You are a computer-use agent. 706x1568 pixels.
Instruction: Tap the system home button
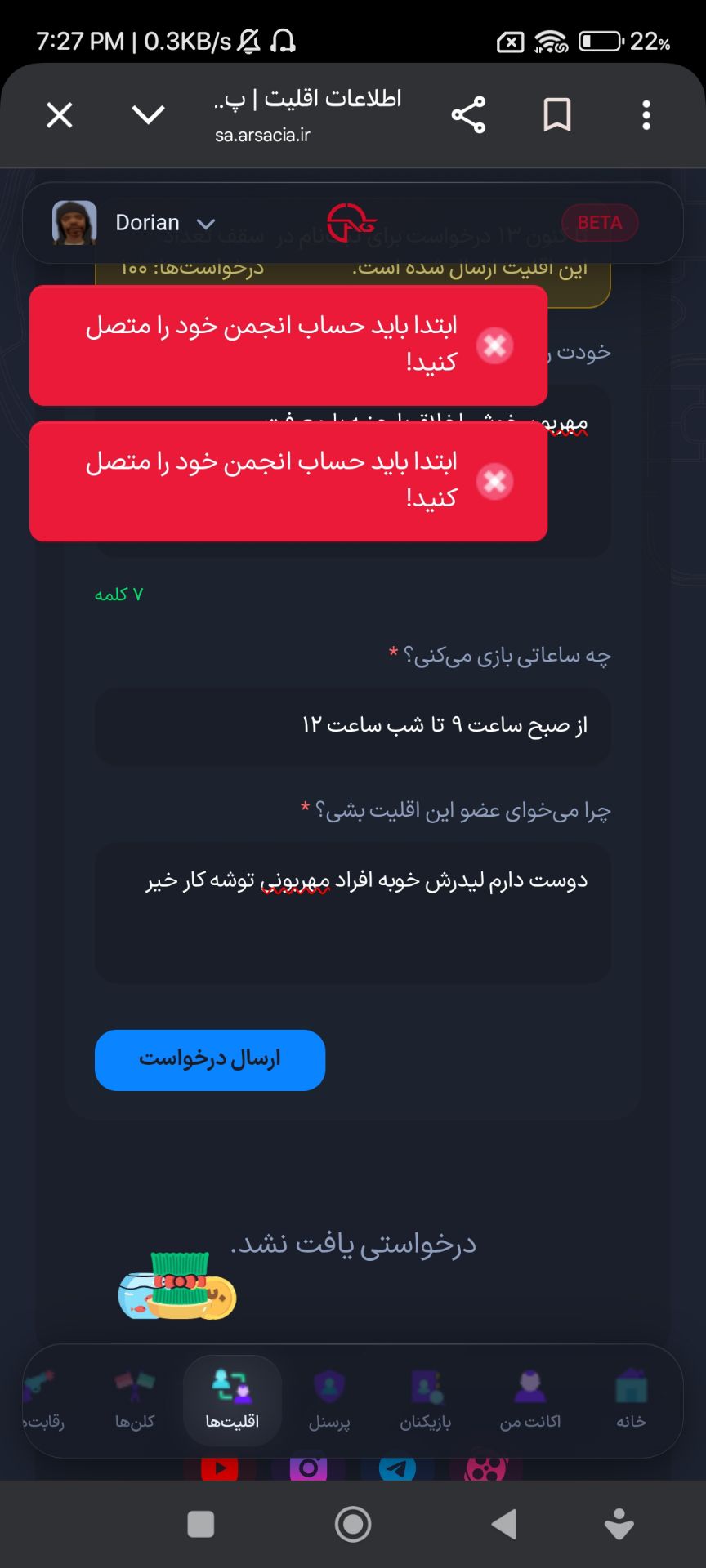tap(353, 1524)
